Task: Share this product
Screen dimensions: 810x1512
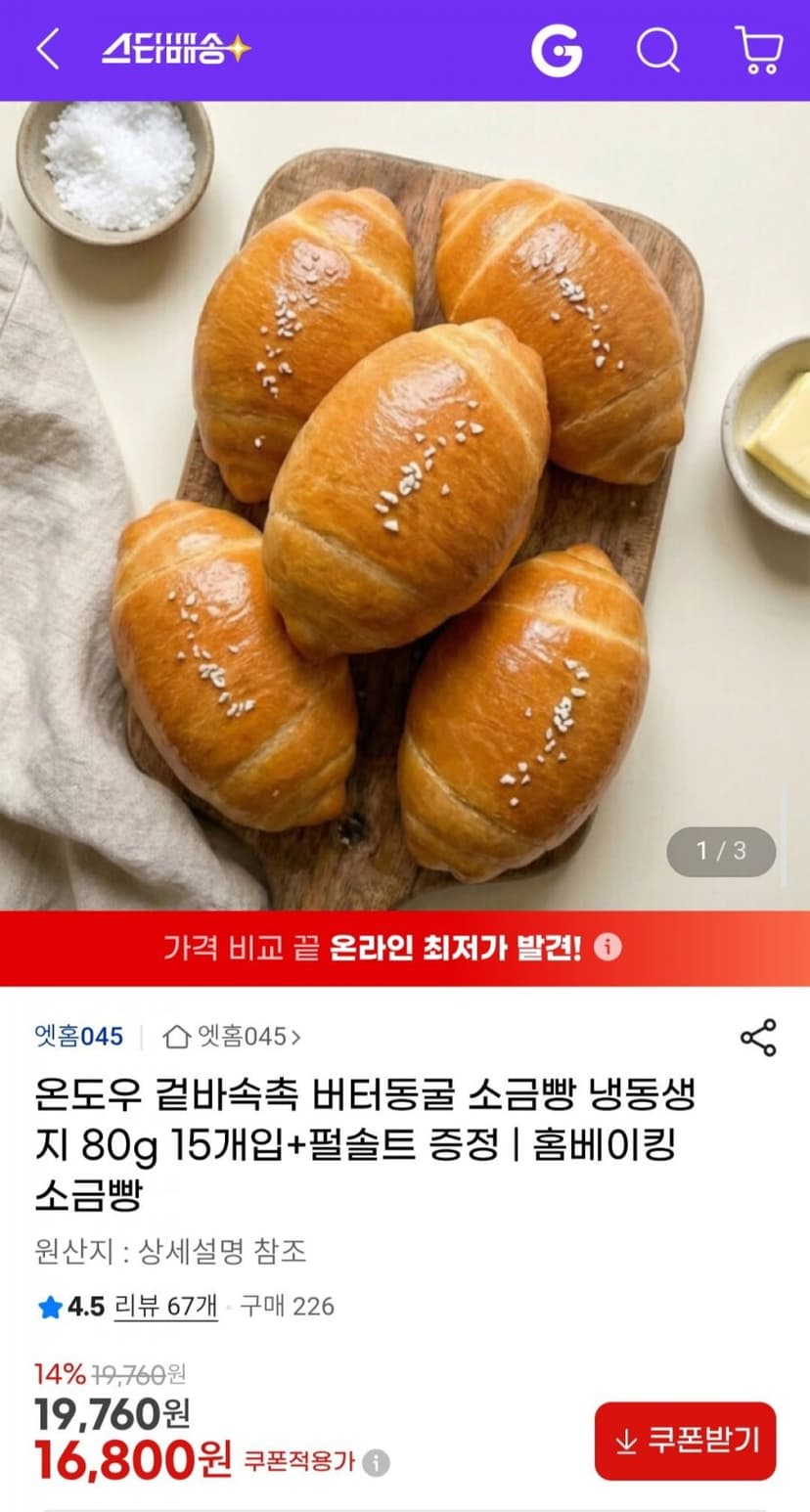Action: (x=758, y=1038)
